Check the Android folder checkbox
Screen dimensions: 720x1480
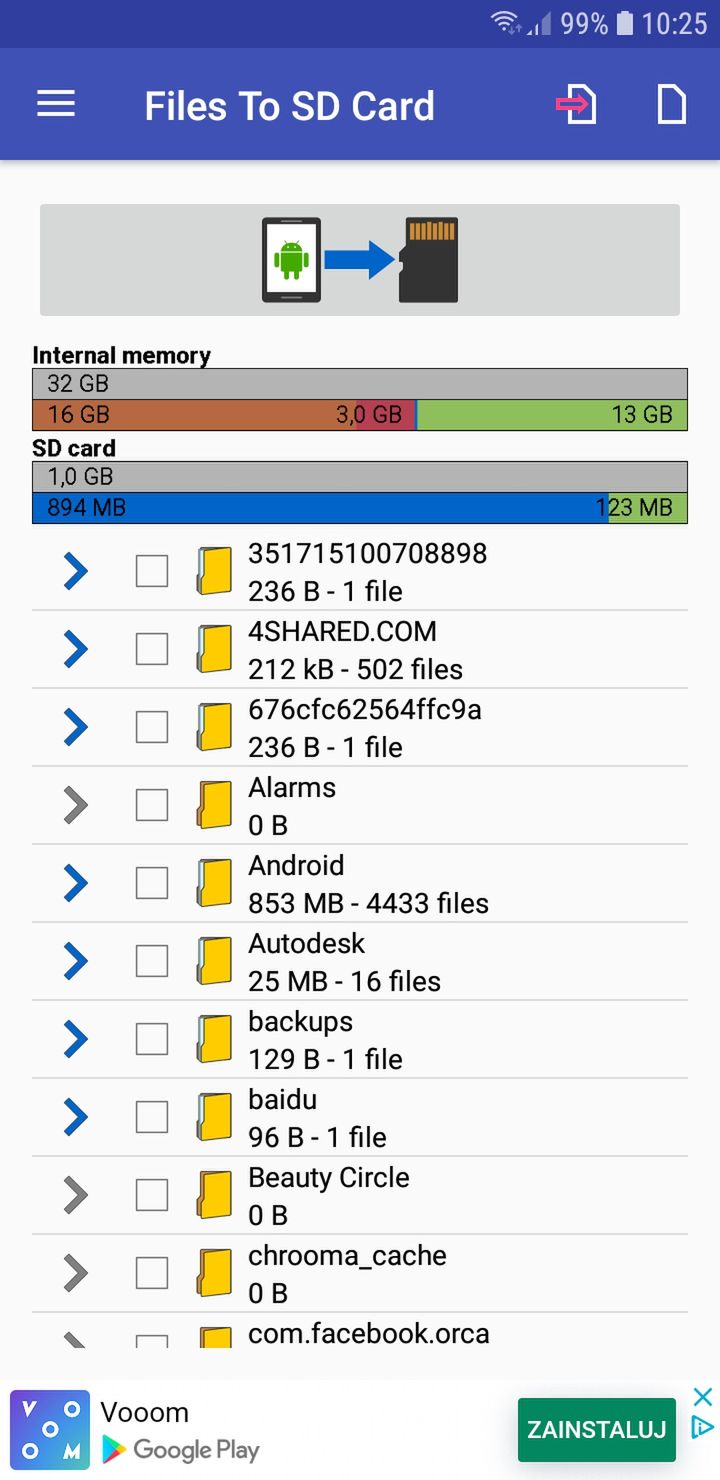pyautogui.click(x=152, y=883)
